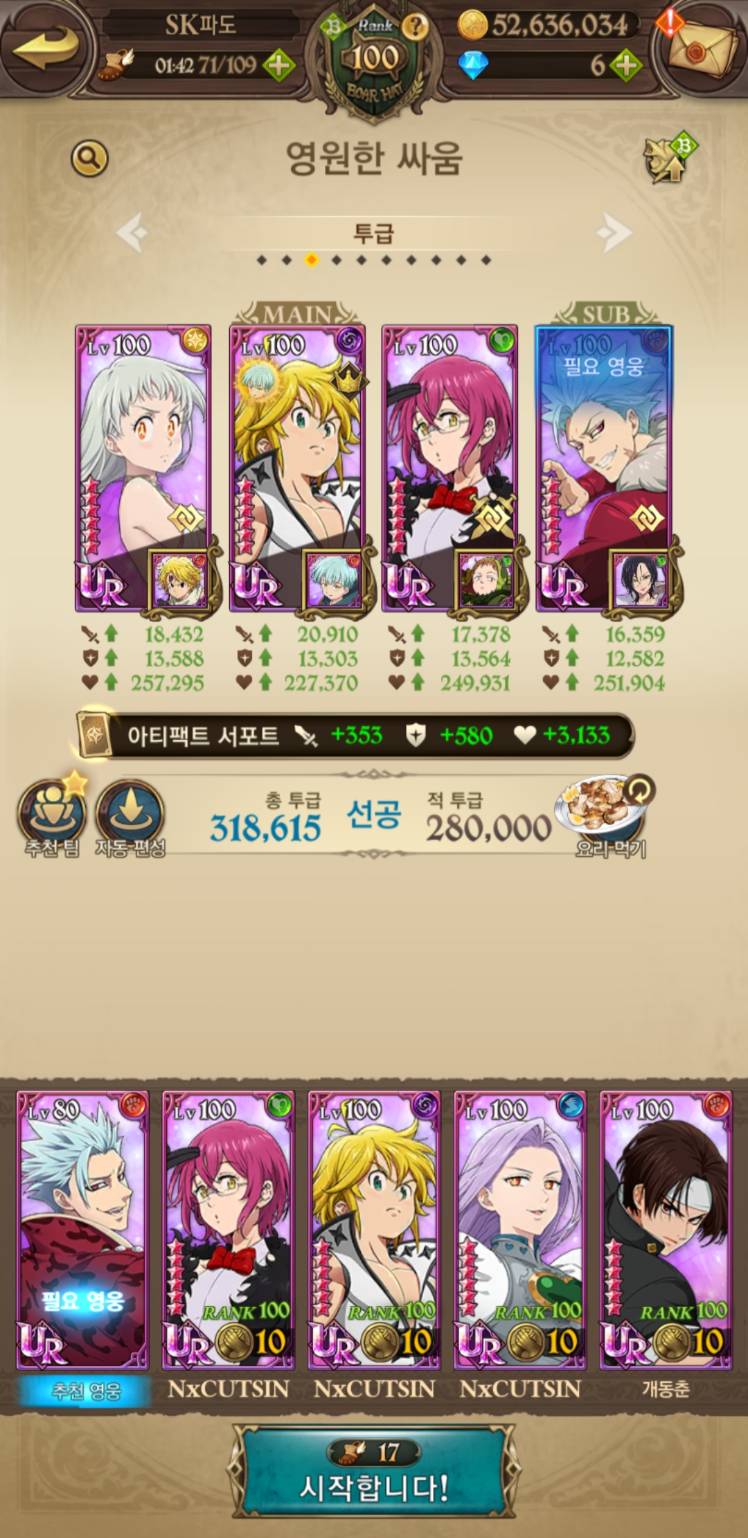Select the Gowther main team card
Screen dimensions: 748x1538
(x=449, y=467)
